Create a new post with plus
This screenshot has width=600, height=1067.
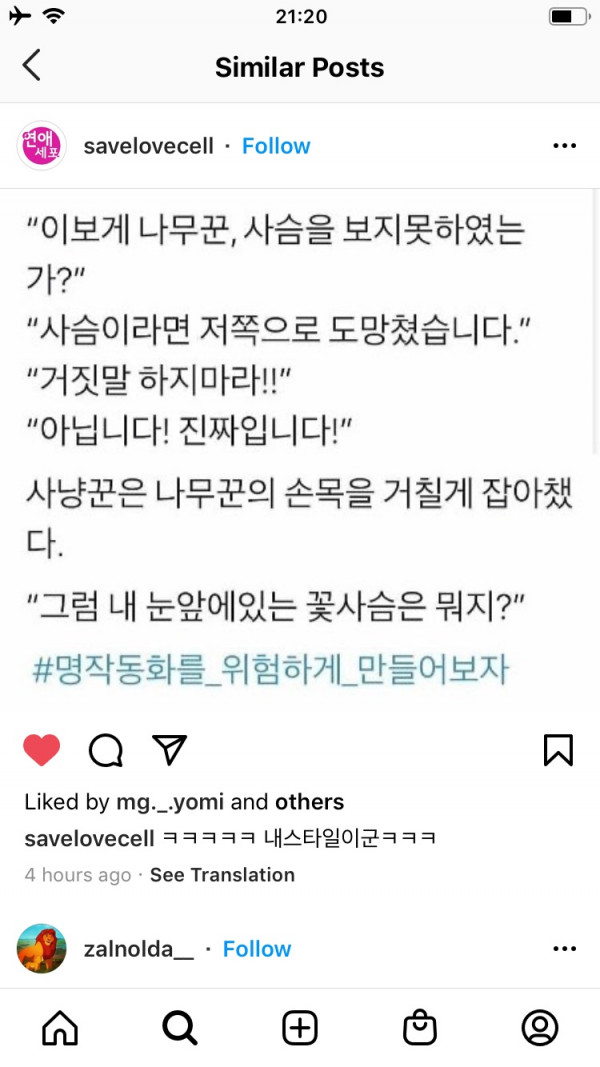[x=300, y=1027]
